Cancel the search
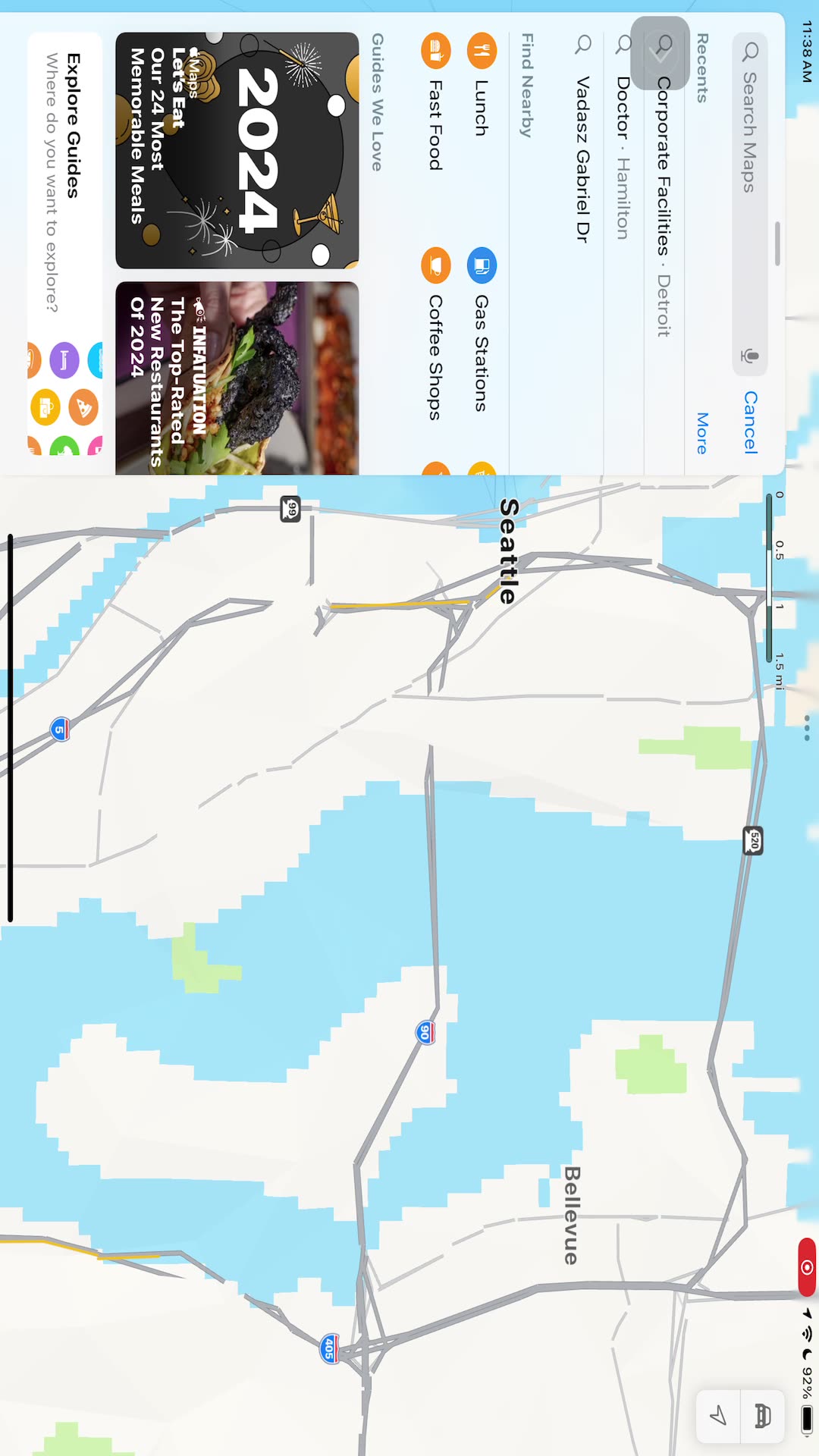 751,422
